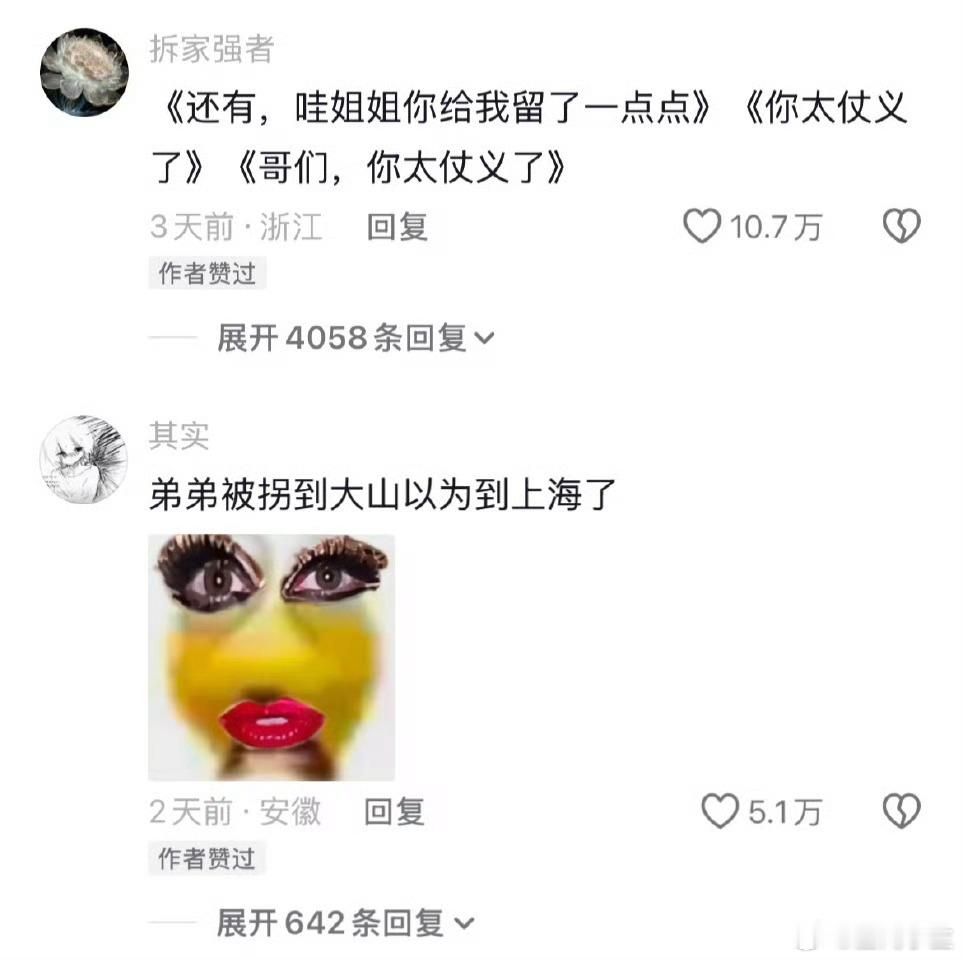Tap the username 其实
Image resolution: width=963 pixels, height=960 pixels.
pos(179,436)
